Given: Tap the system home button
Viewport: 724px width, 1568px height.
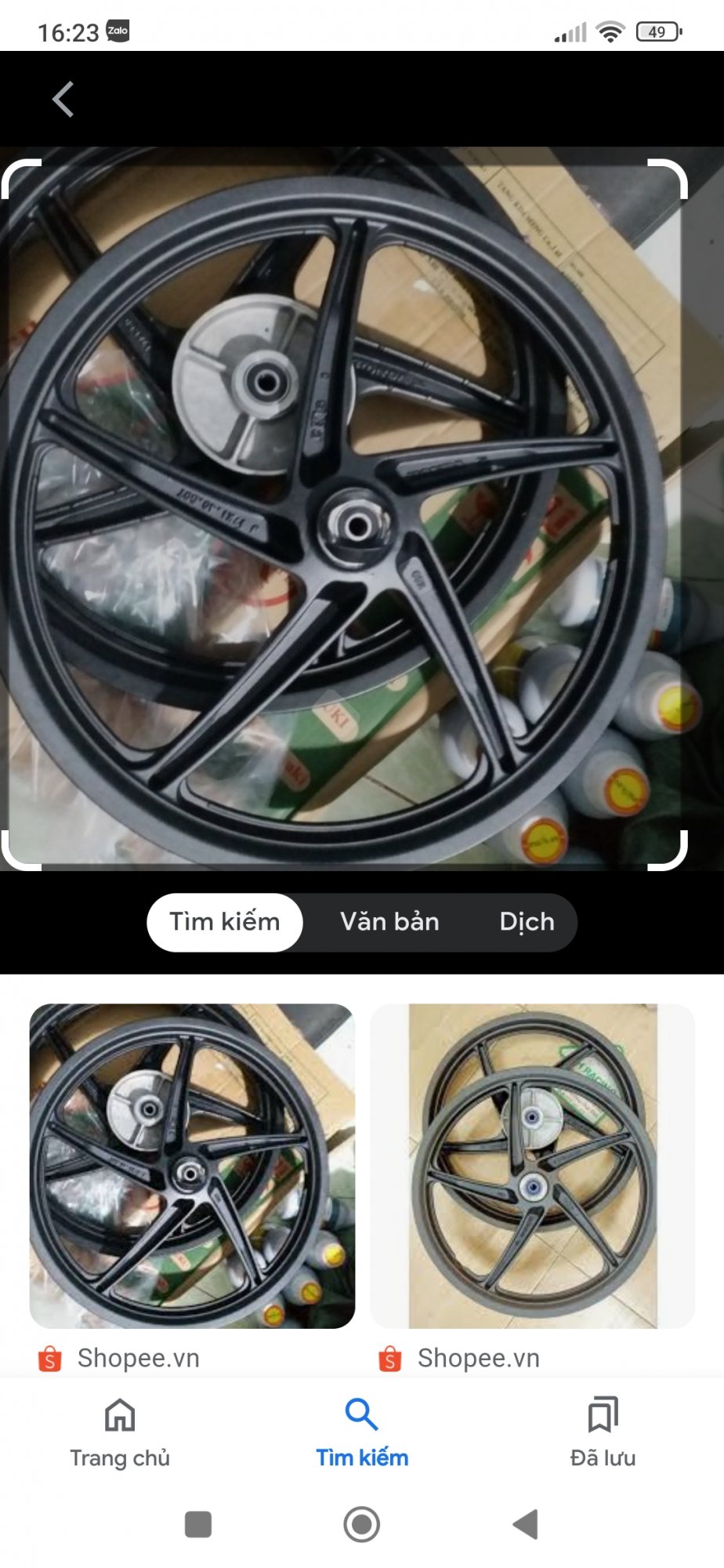Looking at the screenshot, I should [362, 1524].
